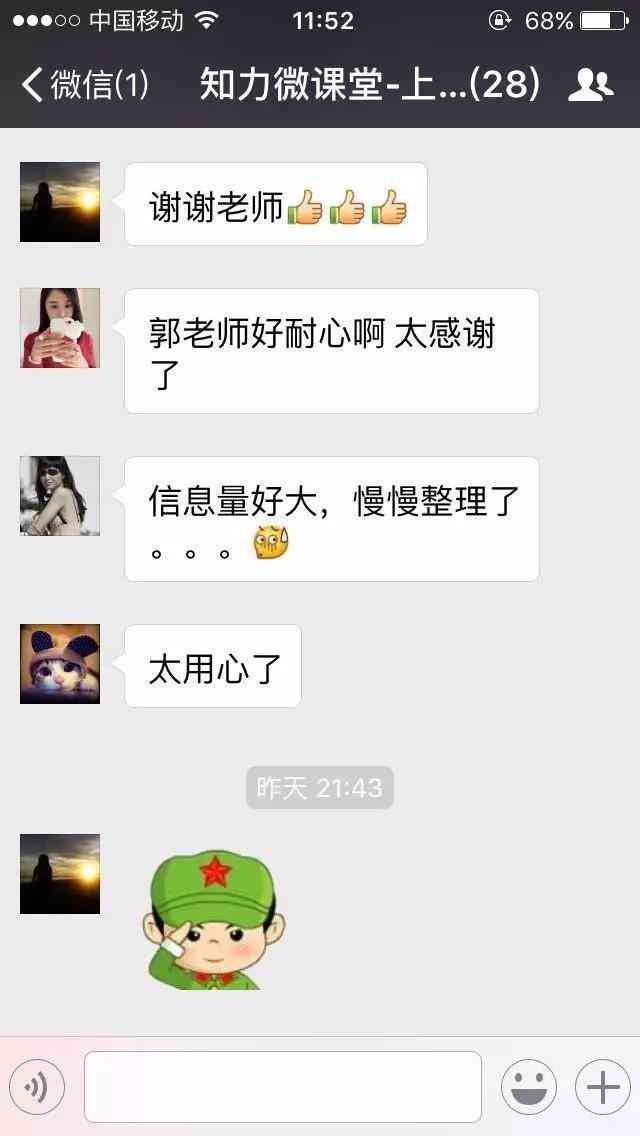Open avatar beside 郭老师好耐心啊 message

pyautogui.click(x=60, y=328)
